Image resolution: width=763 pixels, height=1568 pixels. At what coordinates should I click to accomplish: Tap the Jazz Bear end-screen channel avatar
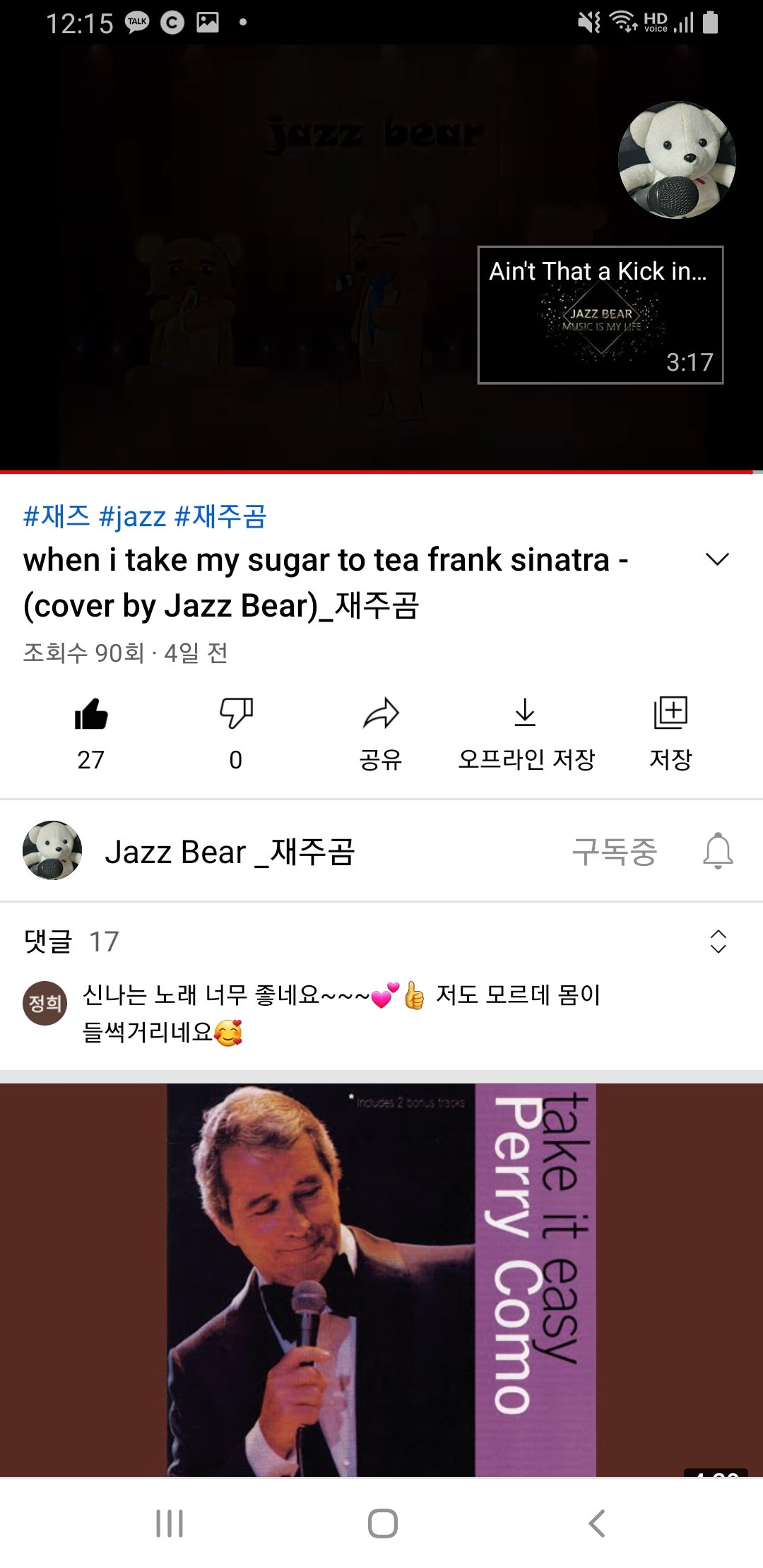click(677, 160)
